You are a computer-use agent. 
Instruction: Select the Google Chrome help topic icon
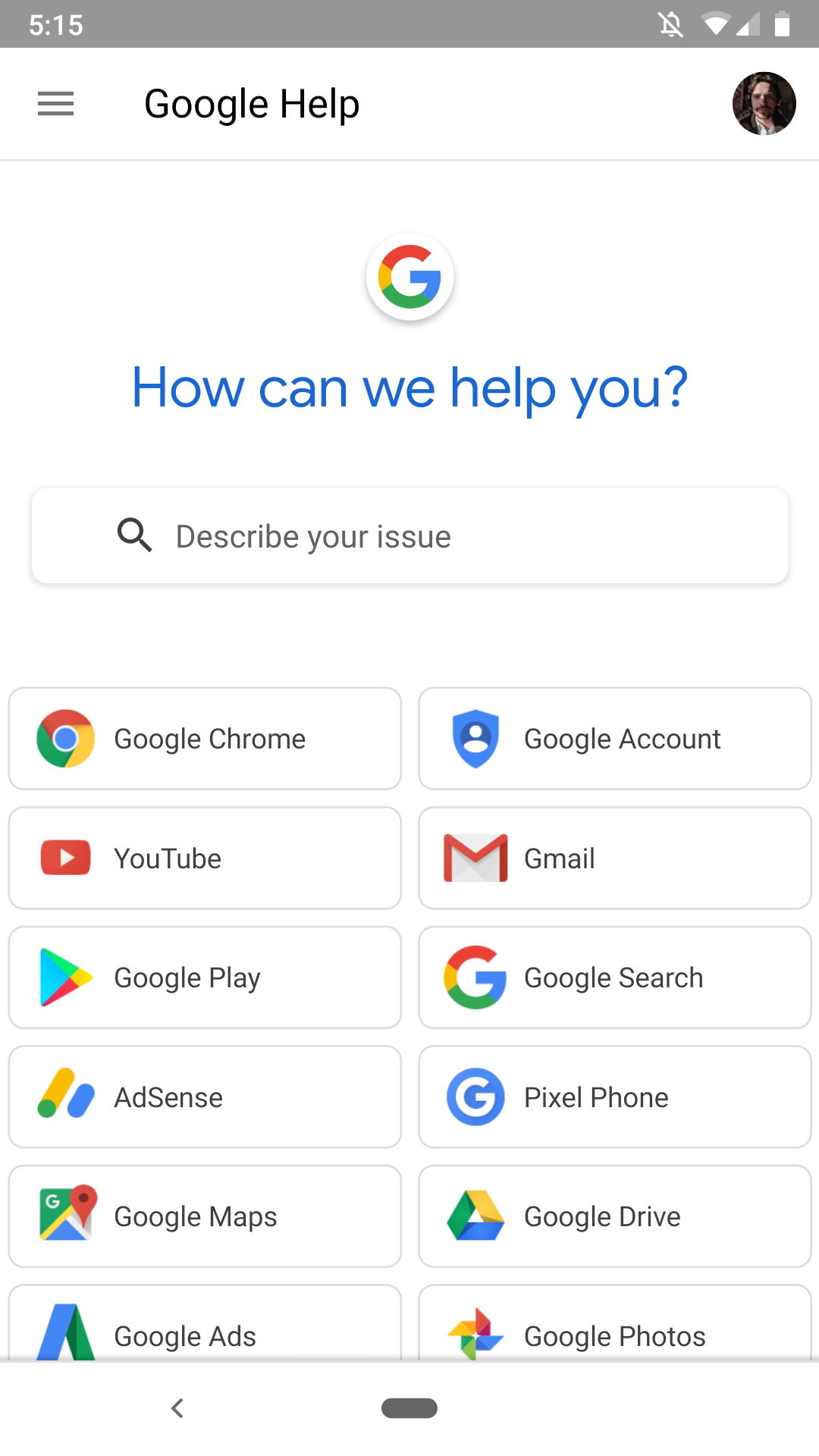pyautogui.click(x=64, y=739)
